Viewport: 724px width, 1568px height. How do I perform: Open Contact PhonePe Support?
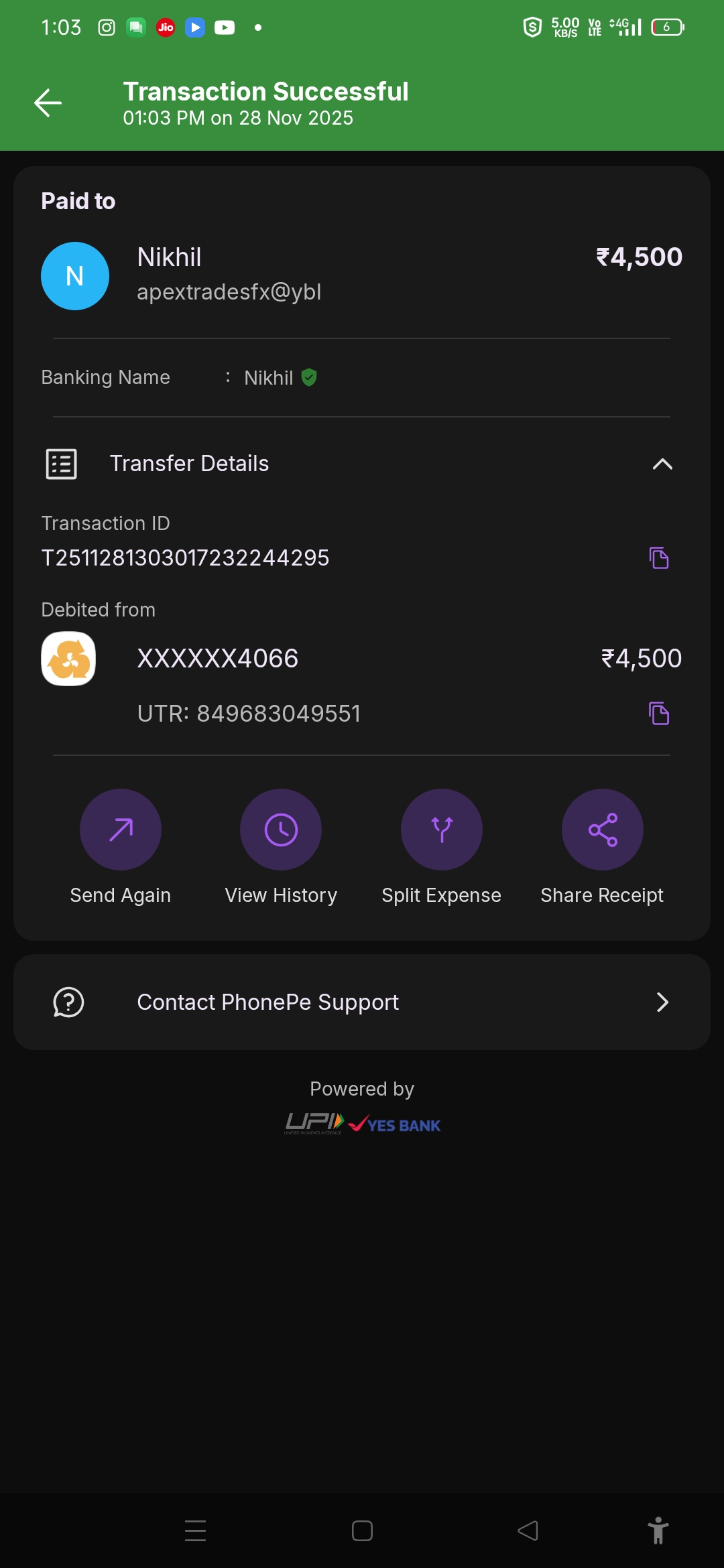pos(362,1002)
